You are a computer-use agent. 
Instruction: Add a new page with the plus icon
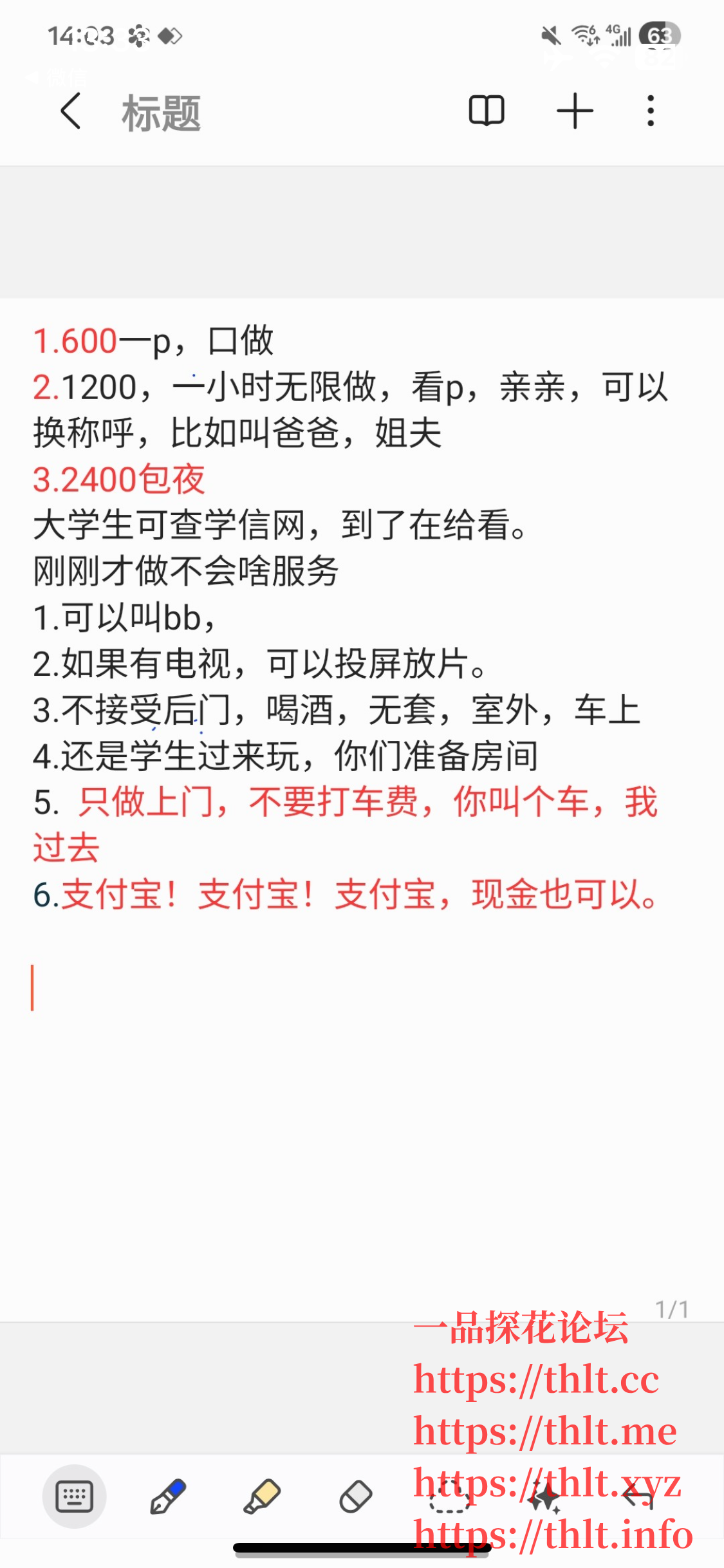(575, 111)
